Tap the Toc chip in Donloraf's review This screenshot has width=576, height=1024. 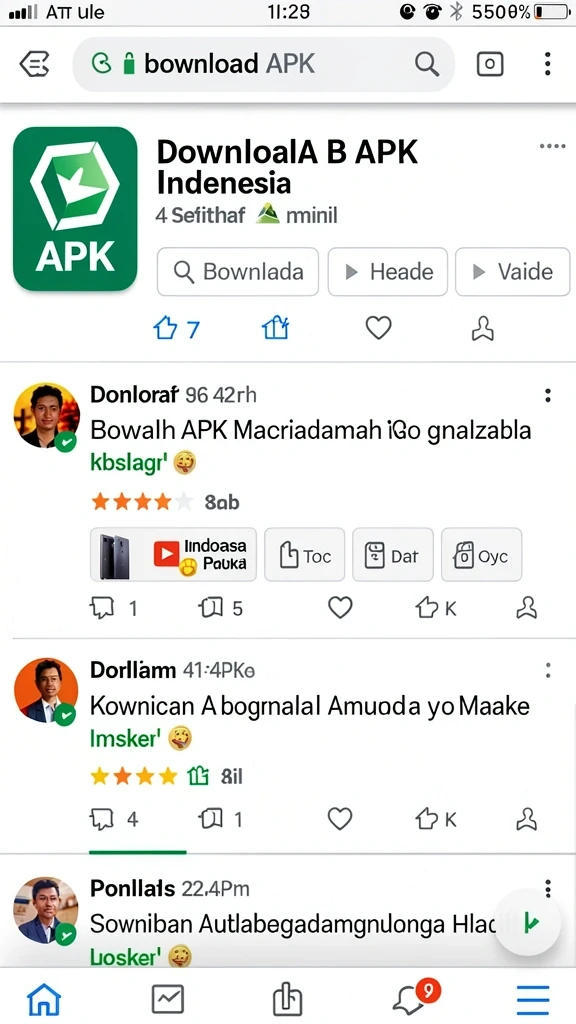tap(304, 554)
